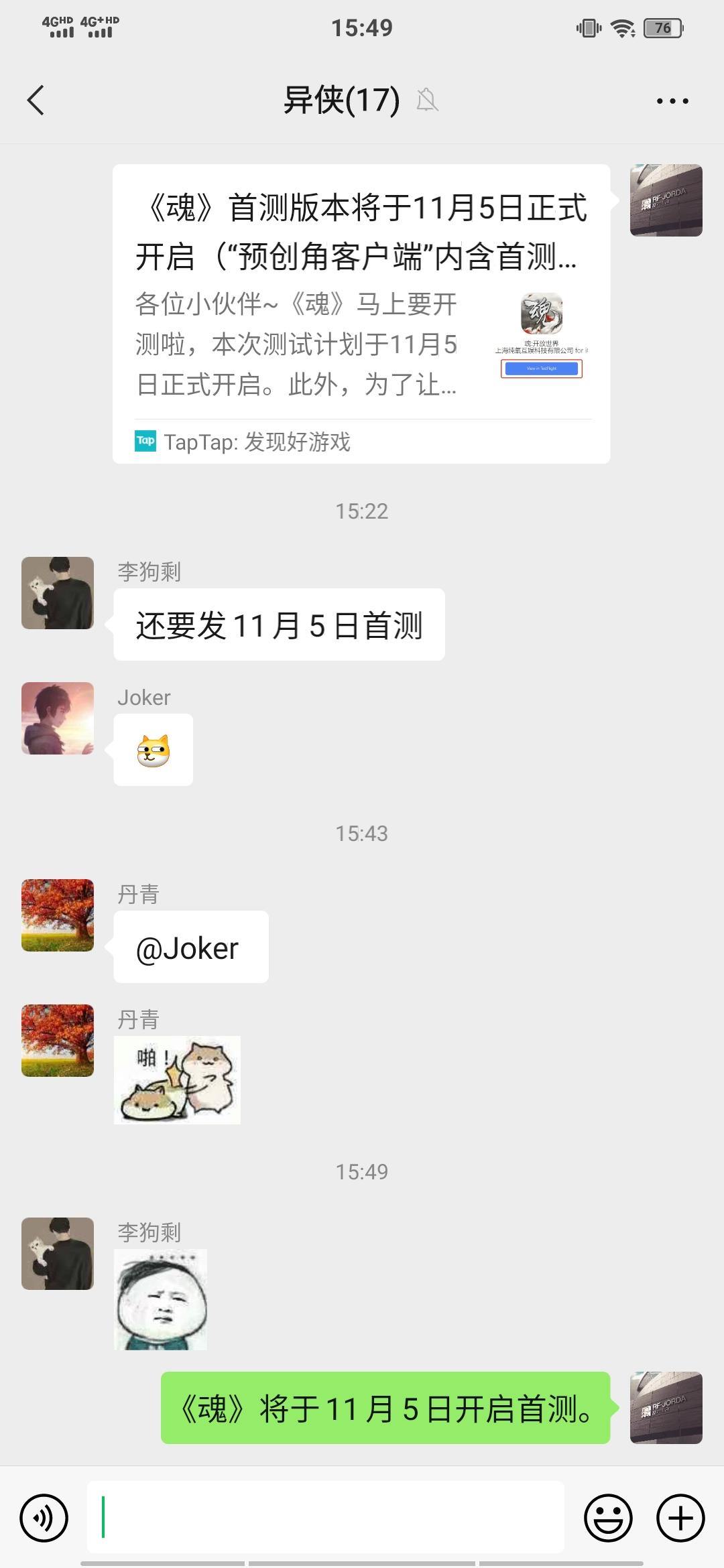Tap the message text input field

click(x=326, y=1518)
